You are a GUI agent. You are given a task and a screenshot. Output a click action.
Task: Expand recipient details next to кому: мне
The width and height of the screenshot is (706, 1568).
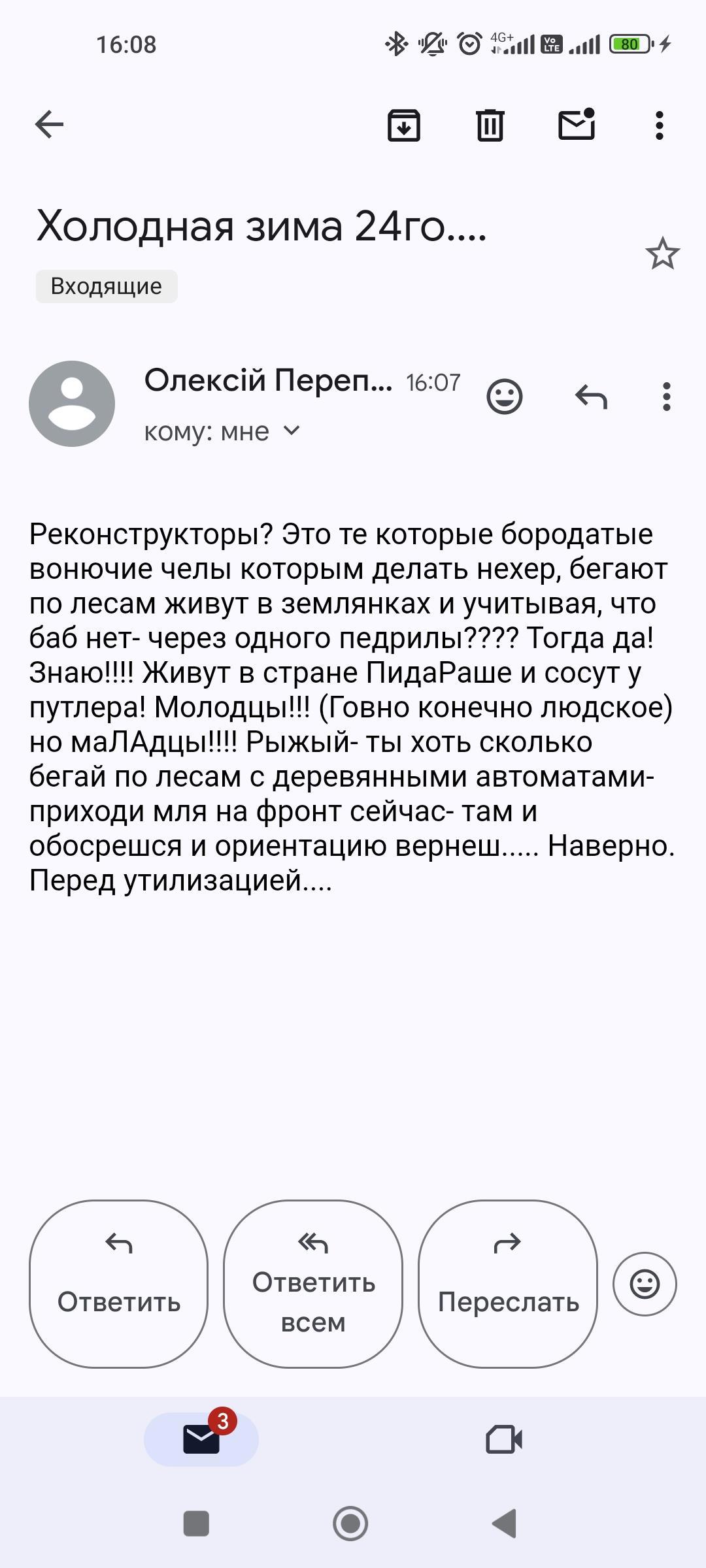(x=292, y=431)
